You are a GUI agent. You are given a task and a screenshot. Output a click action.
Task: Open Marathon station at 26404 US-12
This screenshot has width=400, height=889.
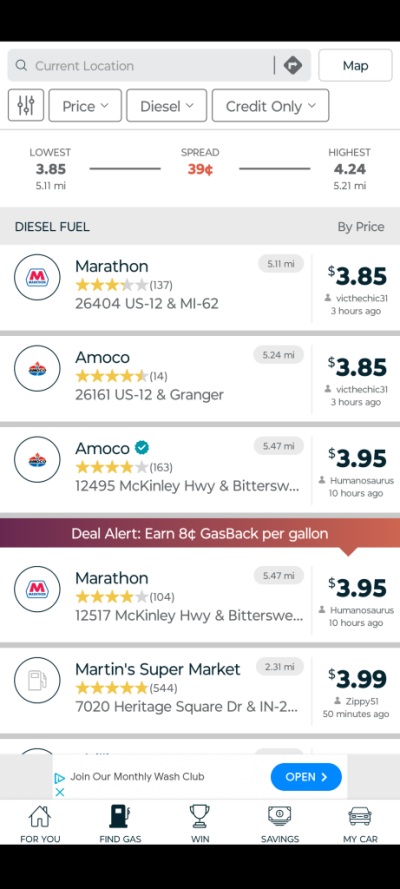tap(200, 287)
